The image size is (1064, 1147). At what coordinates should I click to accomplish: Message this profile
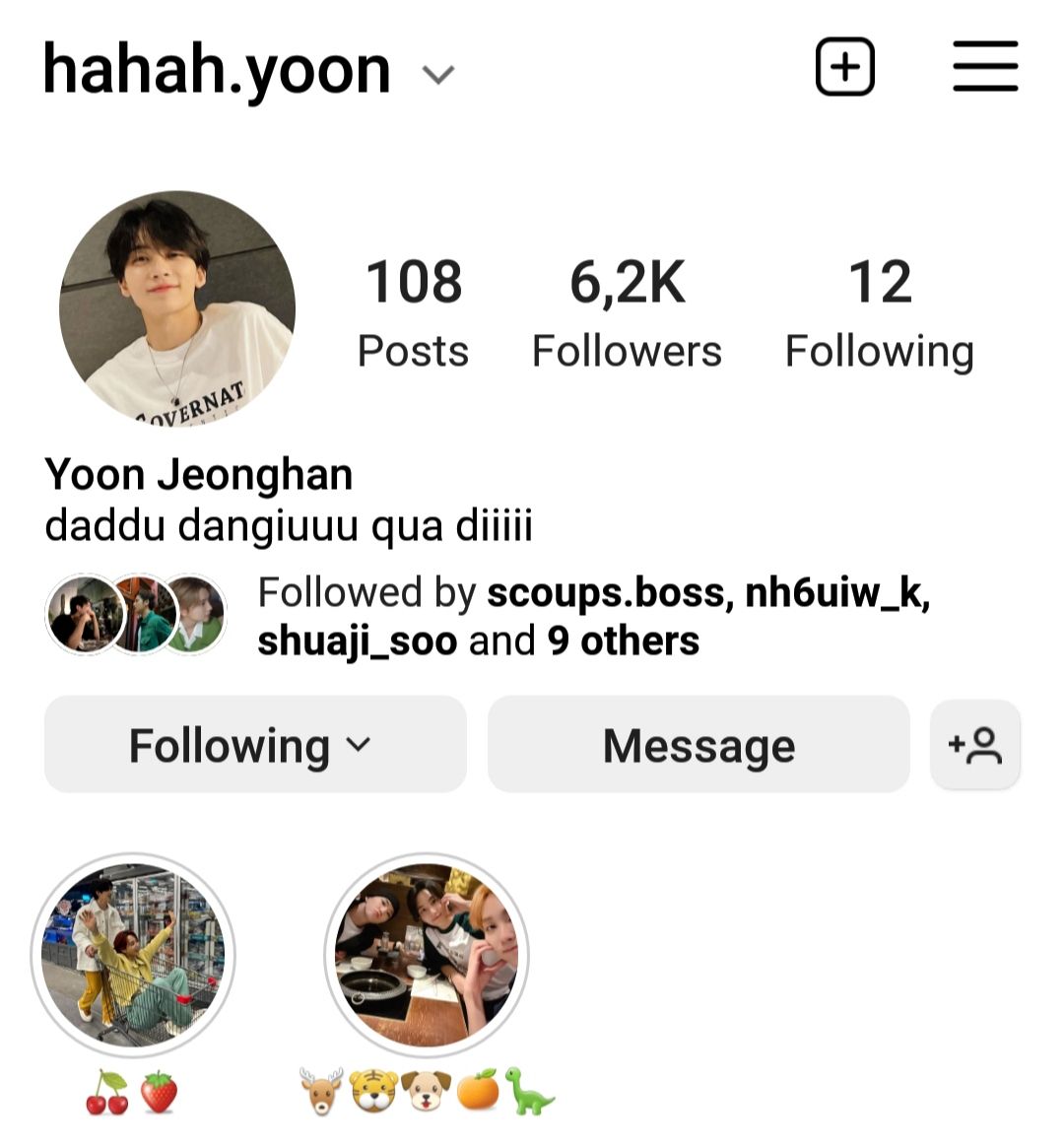point(698,745)
